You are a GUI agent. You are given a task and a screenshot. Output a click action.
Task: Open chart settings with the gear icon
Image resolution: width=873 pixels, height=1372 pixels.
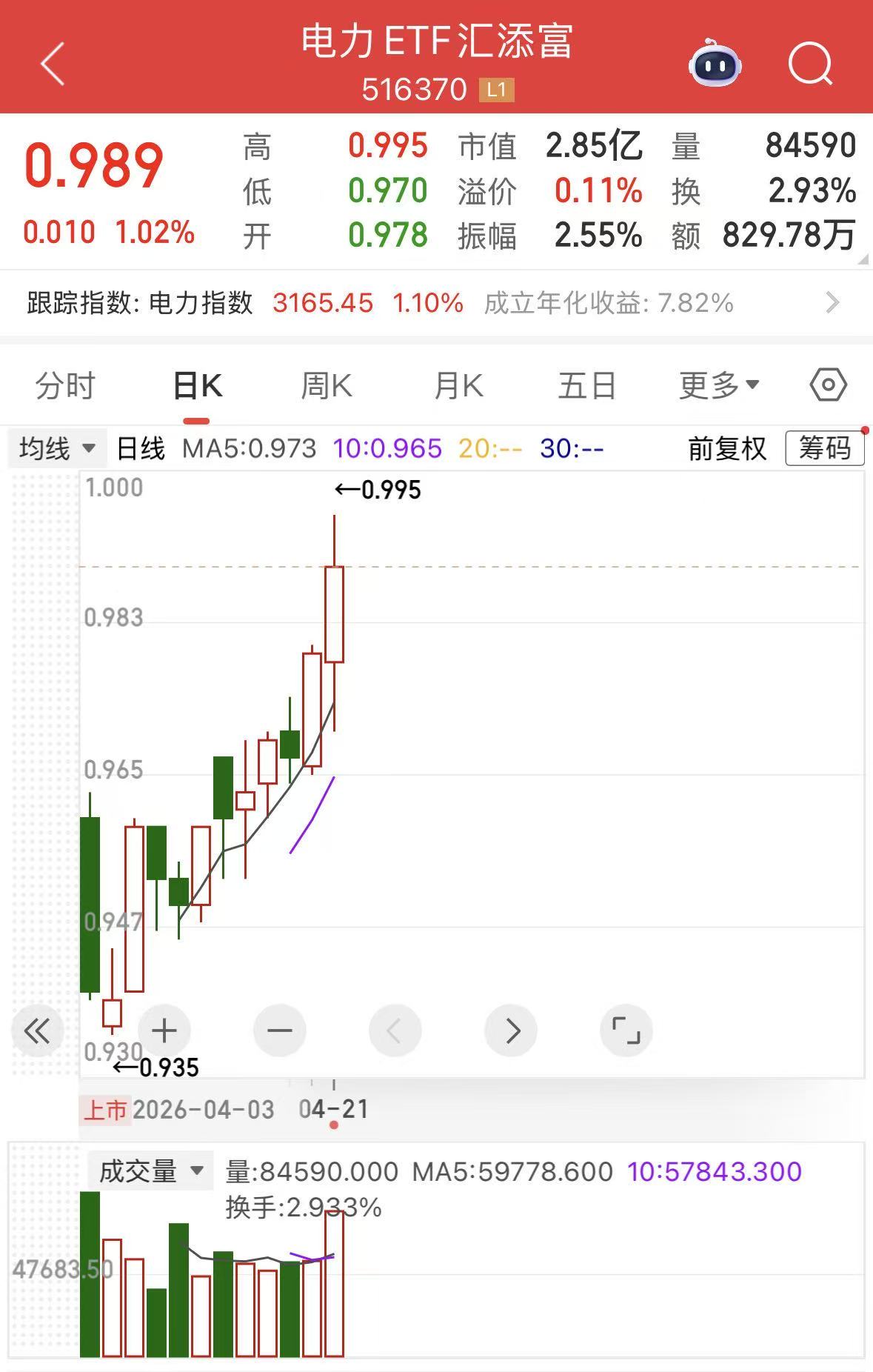click(x=829, y=384)
